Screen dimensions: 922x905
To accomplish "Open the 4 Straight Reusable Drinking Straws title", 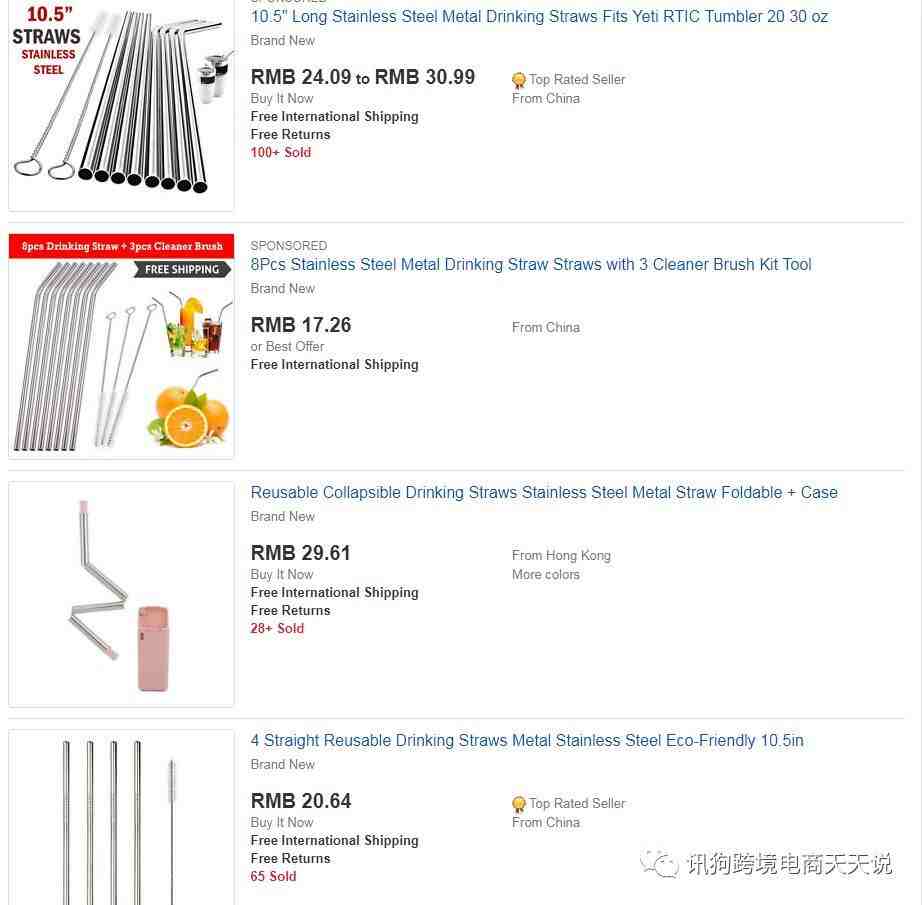I will coord(526,741).
